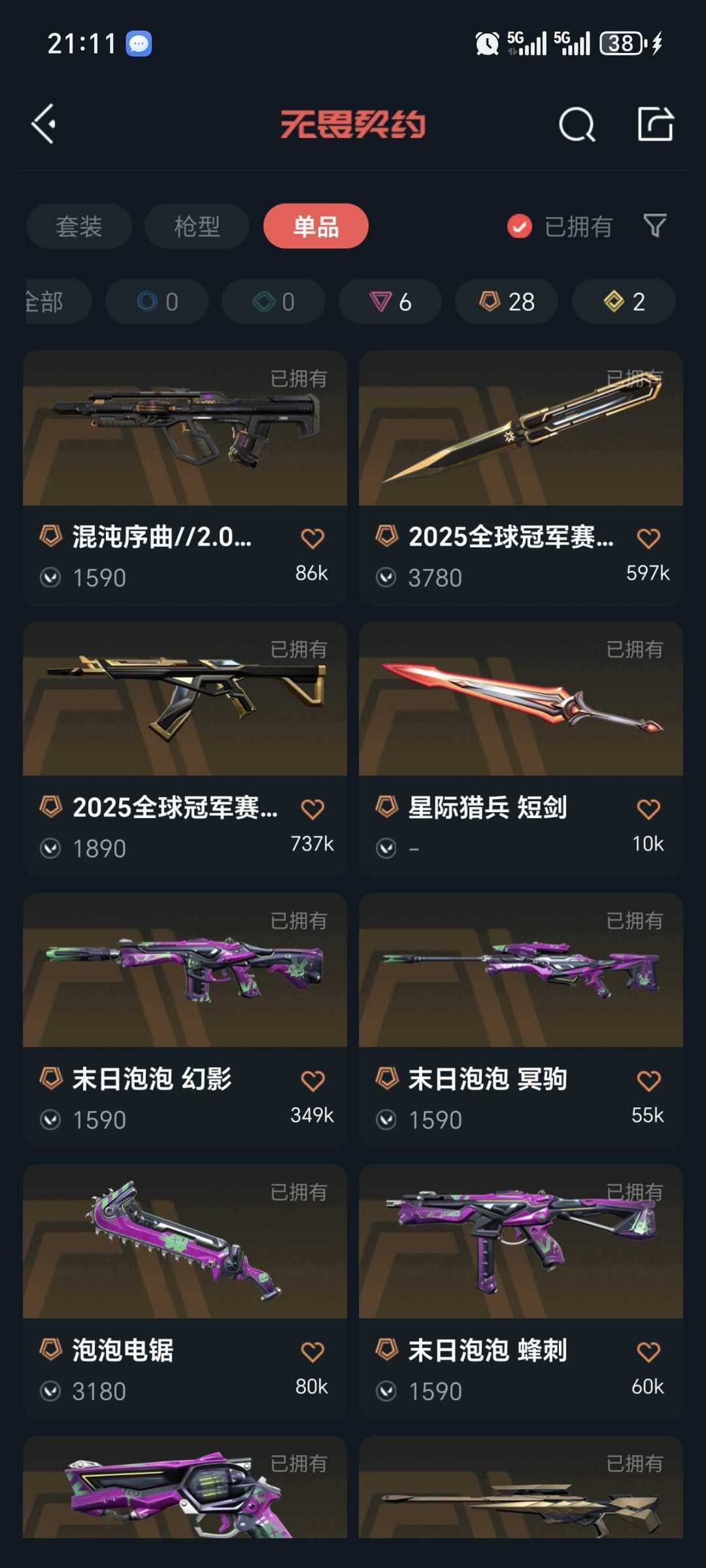Open the funnel filter icon
706x1568 pixels.
click(x=655, y=226)
